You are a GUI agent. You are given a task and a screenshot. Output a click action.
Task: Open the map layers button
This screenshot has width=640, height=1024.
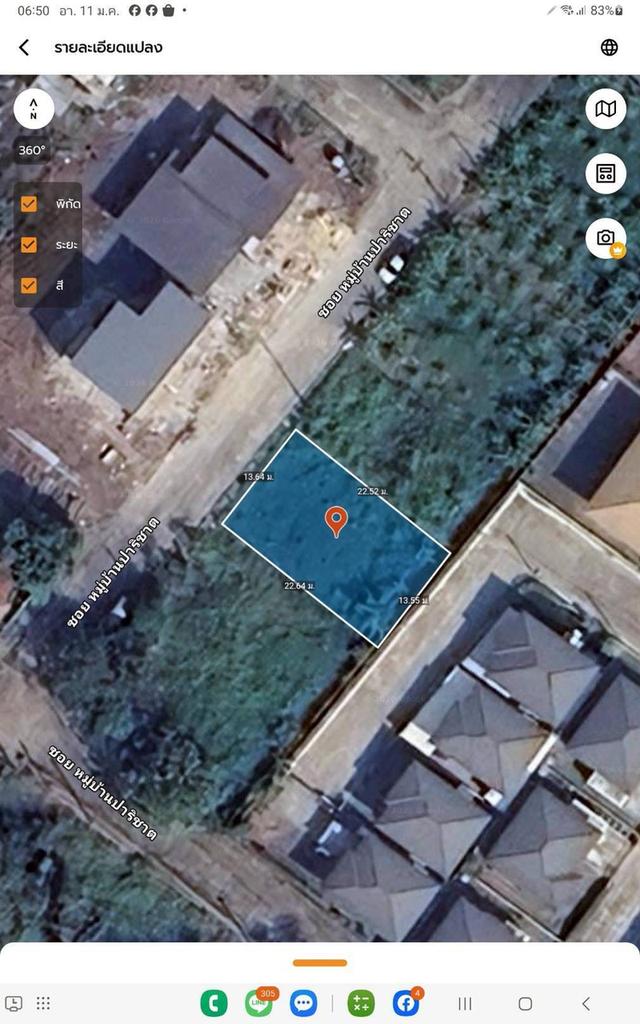(x=605, y=109)
